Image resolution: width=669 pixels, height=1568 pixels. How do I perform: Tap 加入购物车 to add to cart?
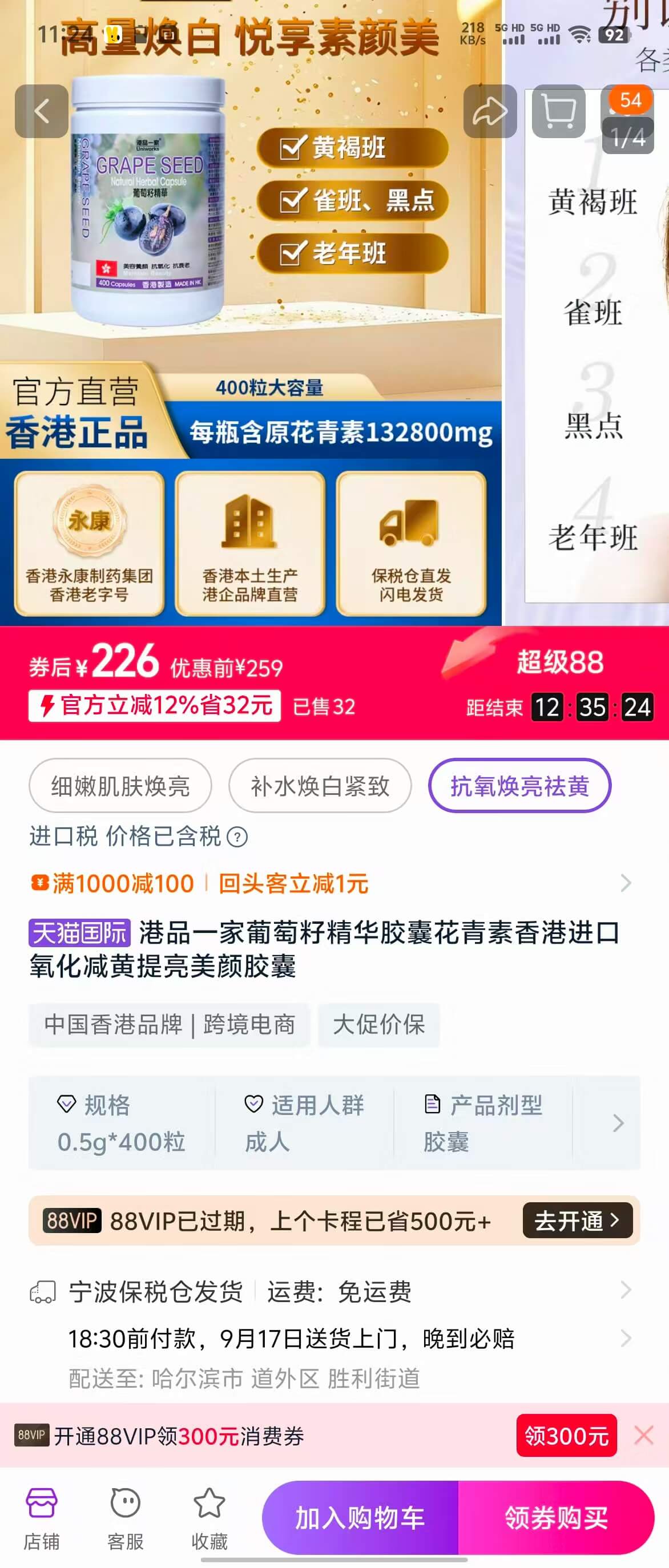pyautogui.click(x=360, y=1517)
